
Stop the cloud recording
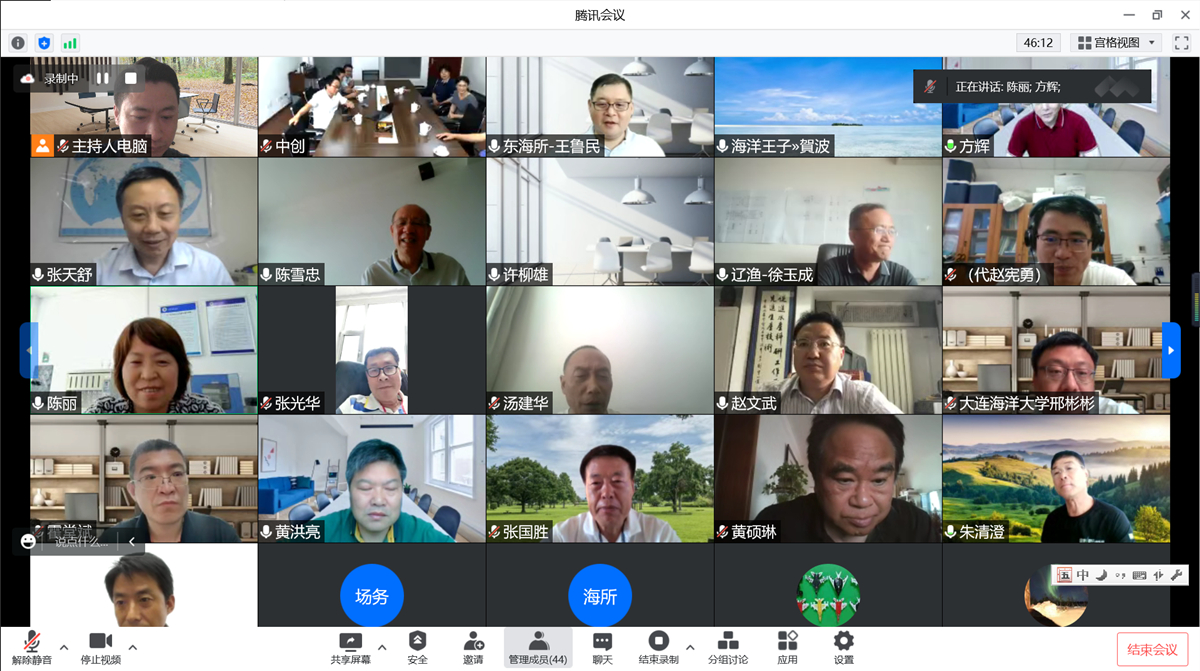pyautogui.click(x=130, y=78)
